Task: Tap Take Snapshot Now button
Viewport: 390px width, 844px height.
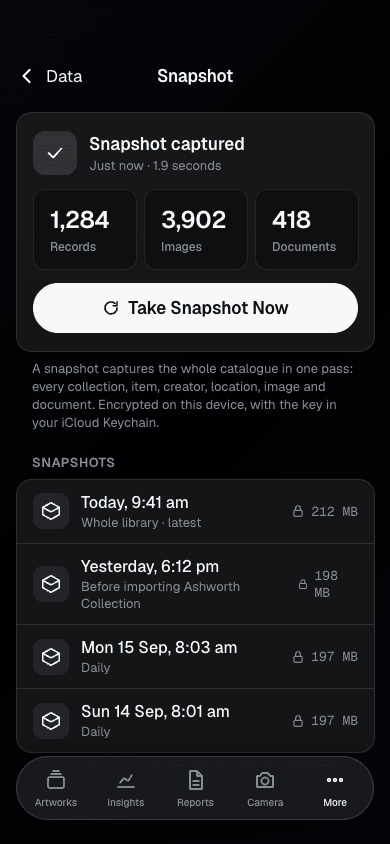Action: [195, 308]
